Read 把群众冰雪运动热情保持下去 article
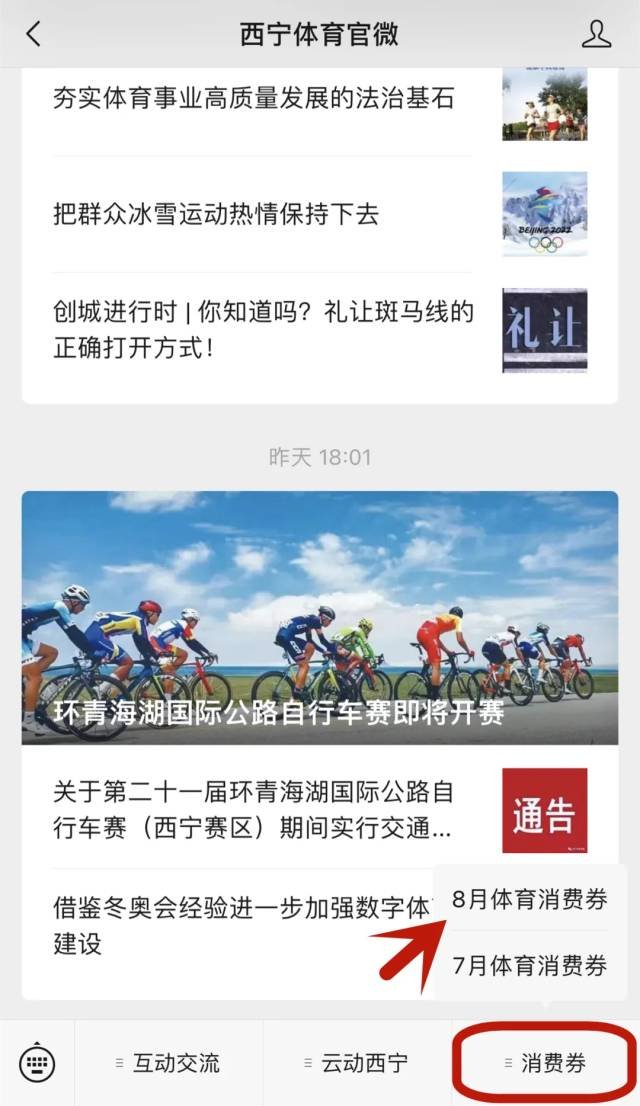This screenshot has height=1106, width=640. point(216,214)
